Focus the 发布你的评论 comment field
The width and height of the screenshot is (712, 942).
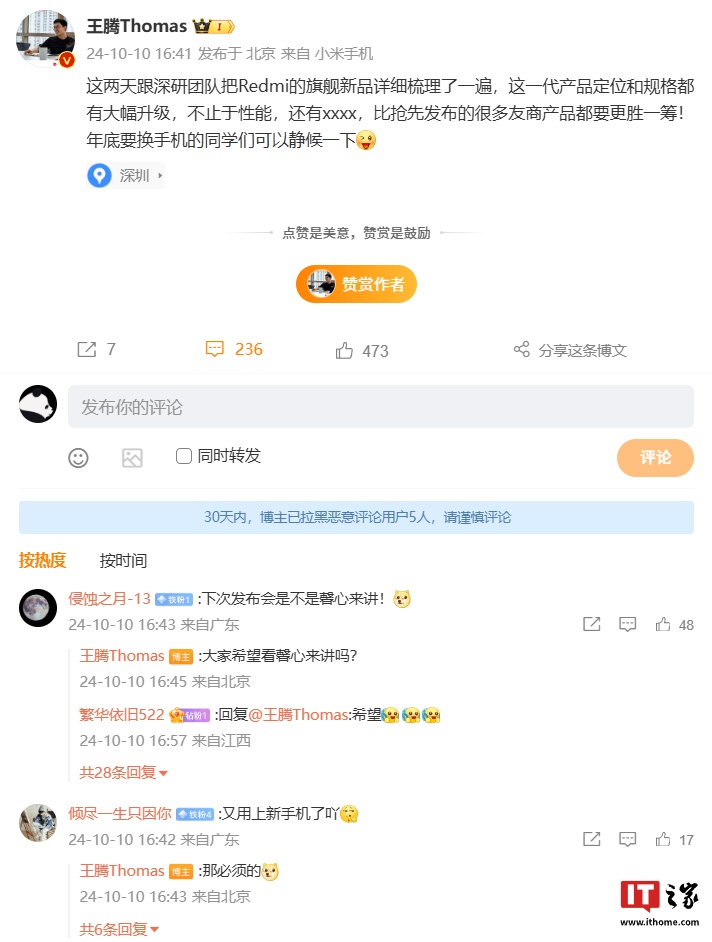pyautogui.click(x=380, y=407)
